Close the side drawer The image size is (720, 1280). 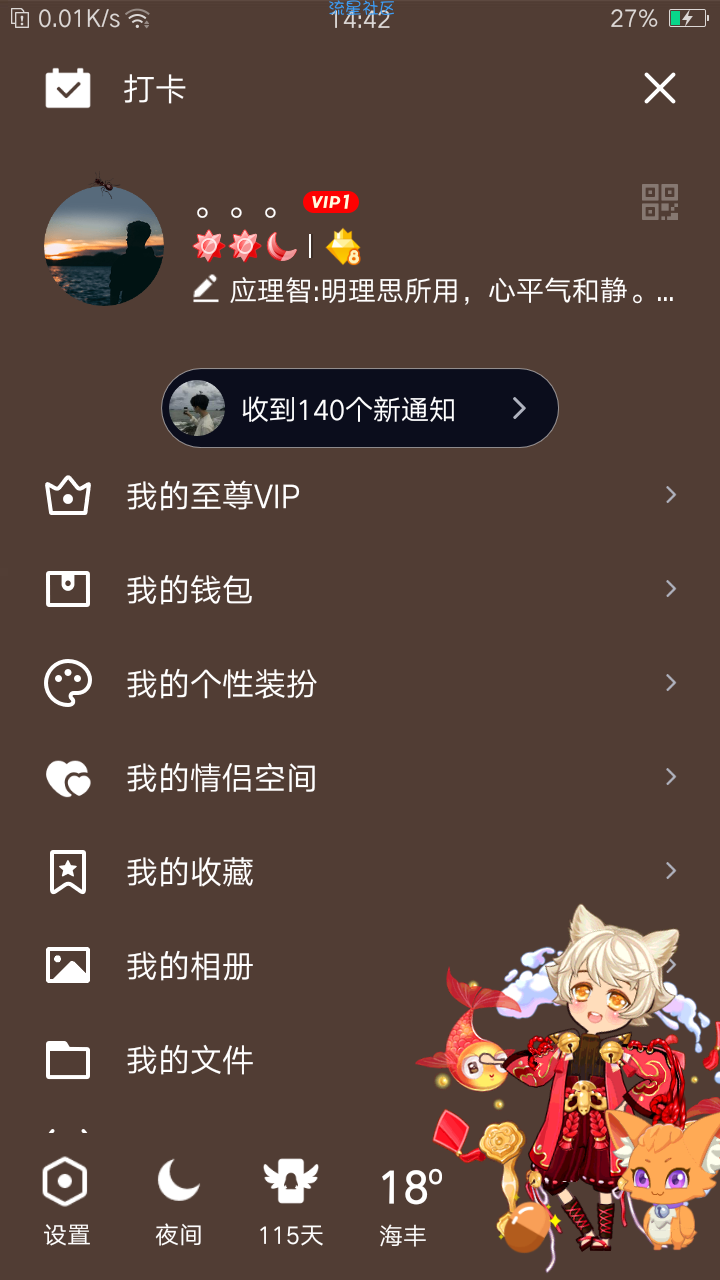click(660, 89)
